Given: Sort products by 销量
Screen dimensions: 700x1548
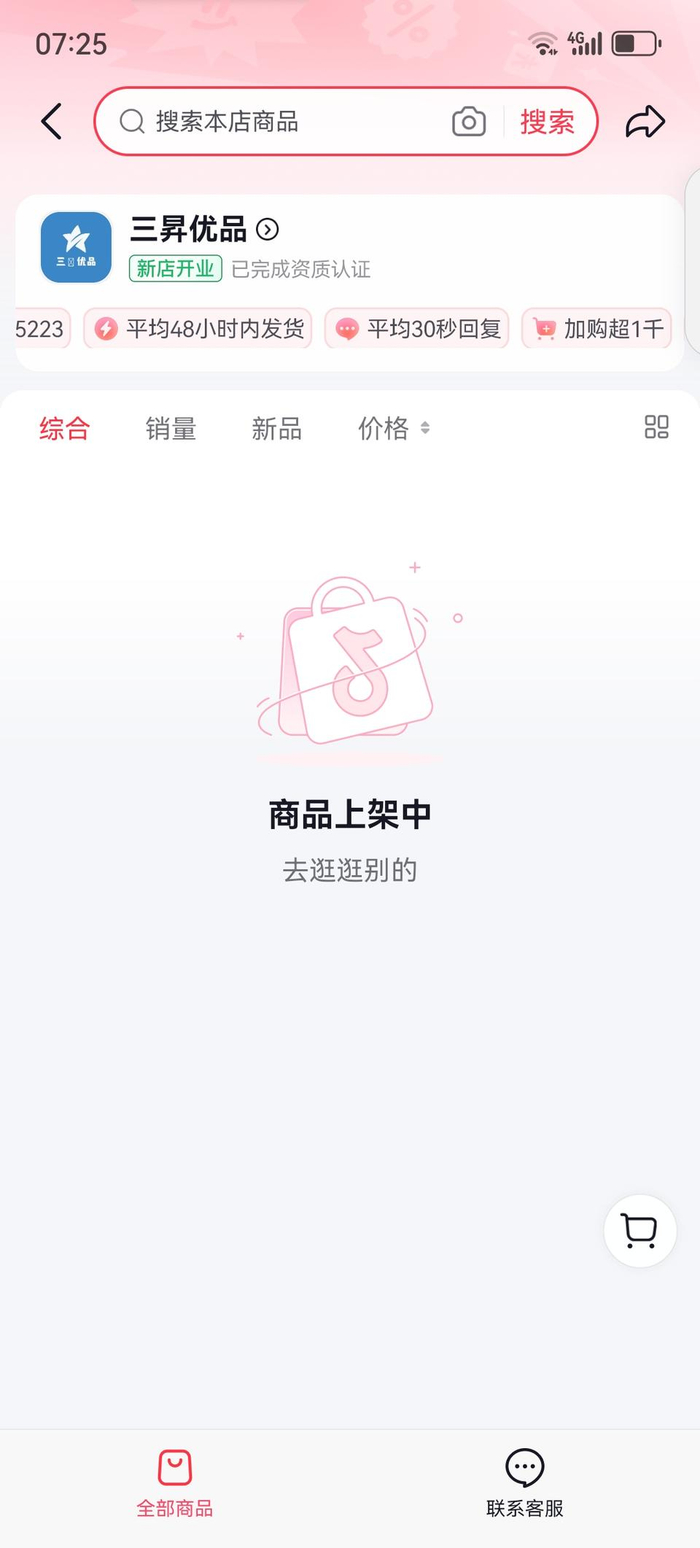Looking at the screenshot, I should [x=171, y=429].
